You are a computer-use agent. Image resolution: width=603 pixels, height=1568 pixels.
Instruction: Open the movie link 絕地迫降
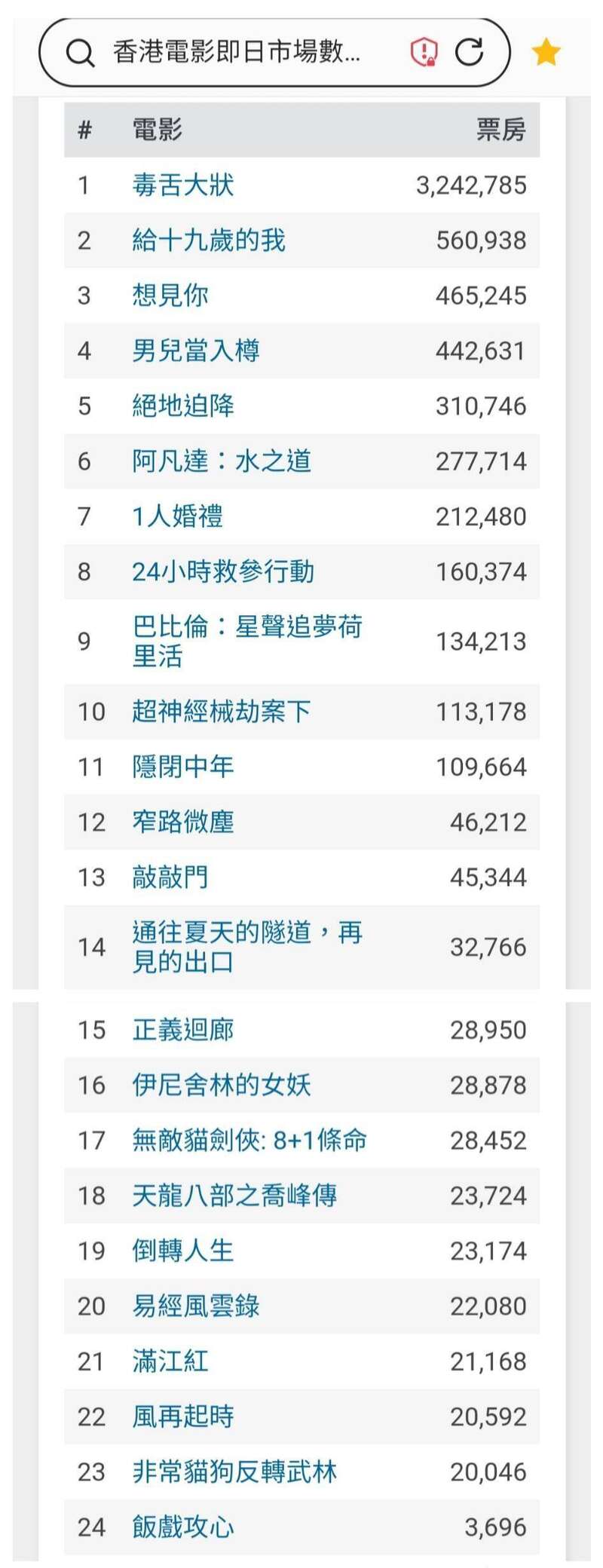pyautogui.click(x=182, y=406)
